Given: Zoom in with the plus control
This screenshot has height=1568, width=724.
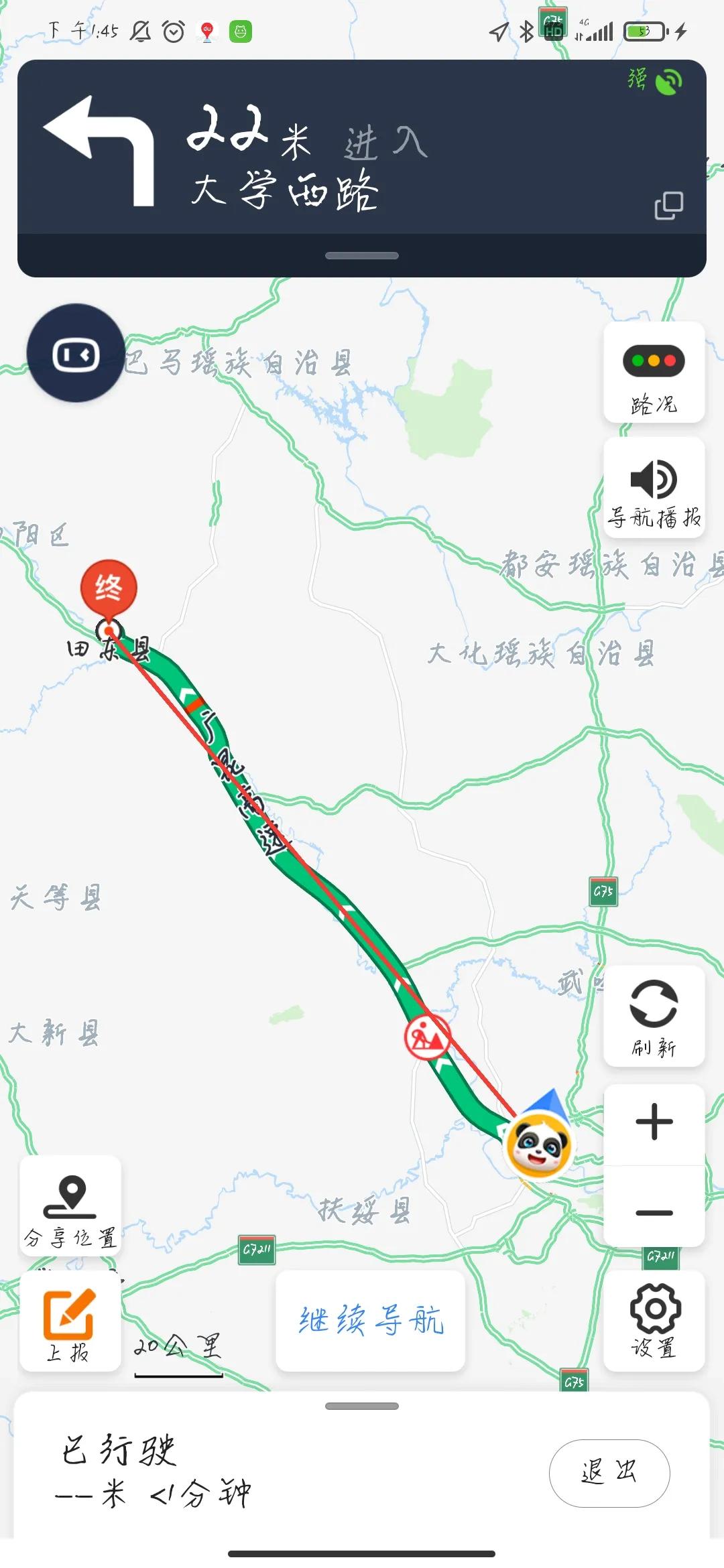Looking at the screenshot, I should tap(654, 1121).
